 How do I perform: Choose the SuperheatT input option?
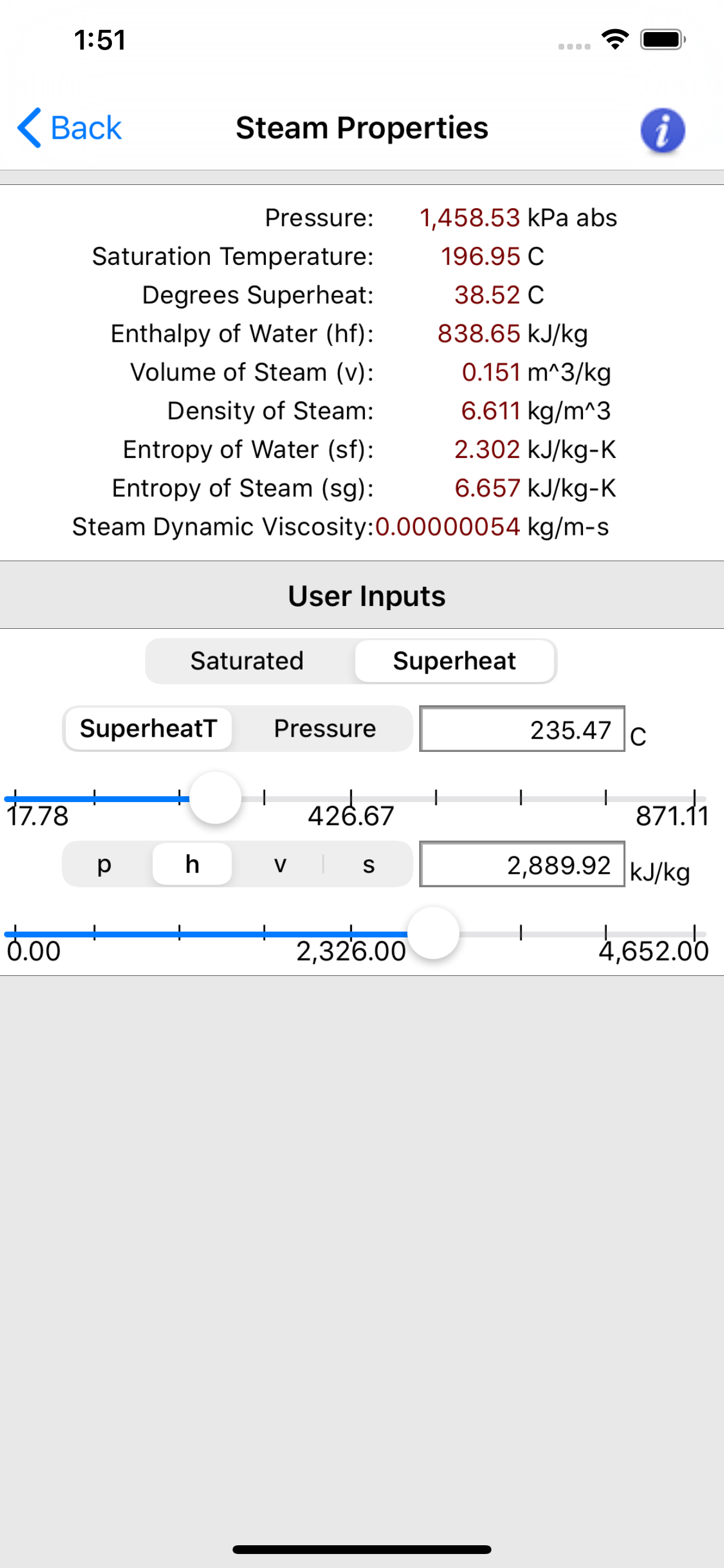[148, 729]
